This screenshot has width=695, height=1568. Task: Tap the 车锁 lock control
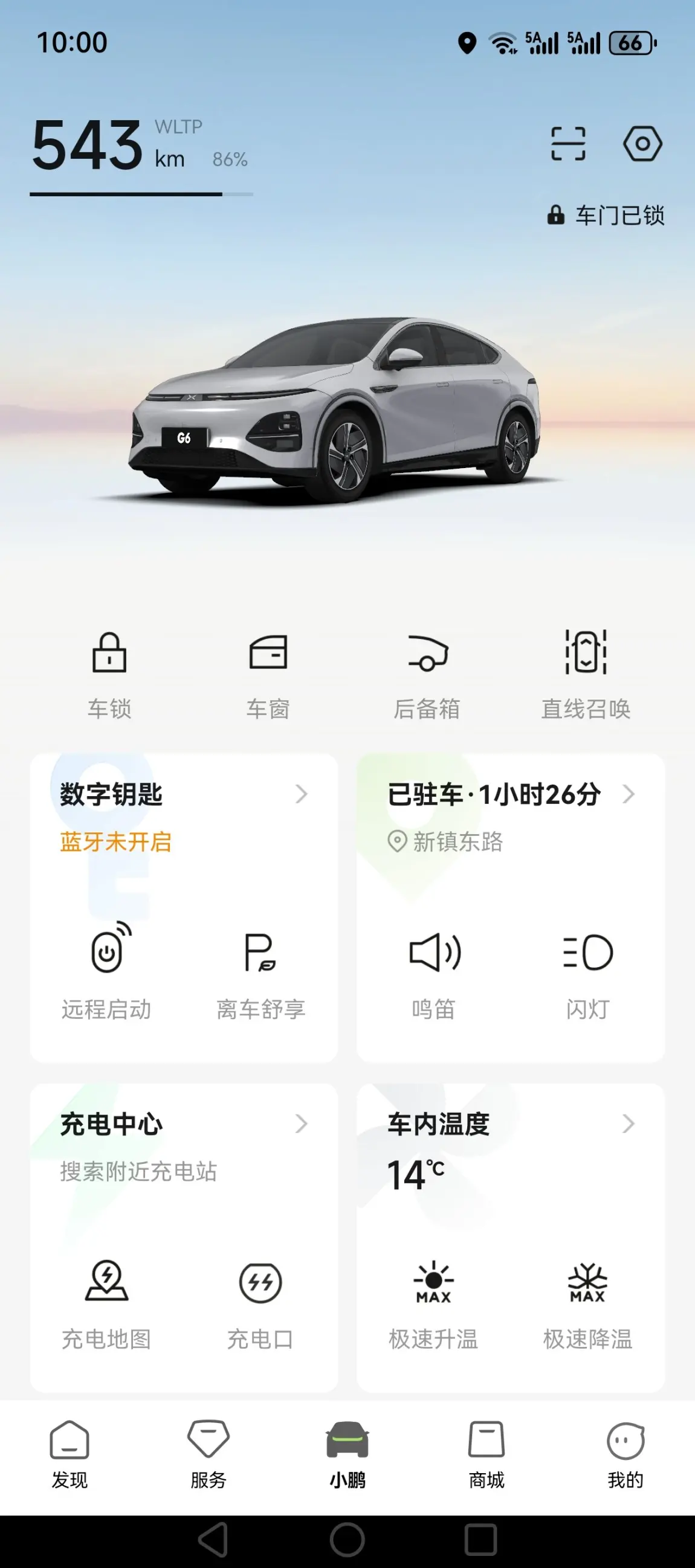[109, 675]
